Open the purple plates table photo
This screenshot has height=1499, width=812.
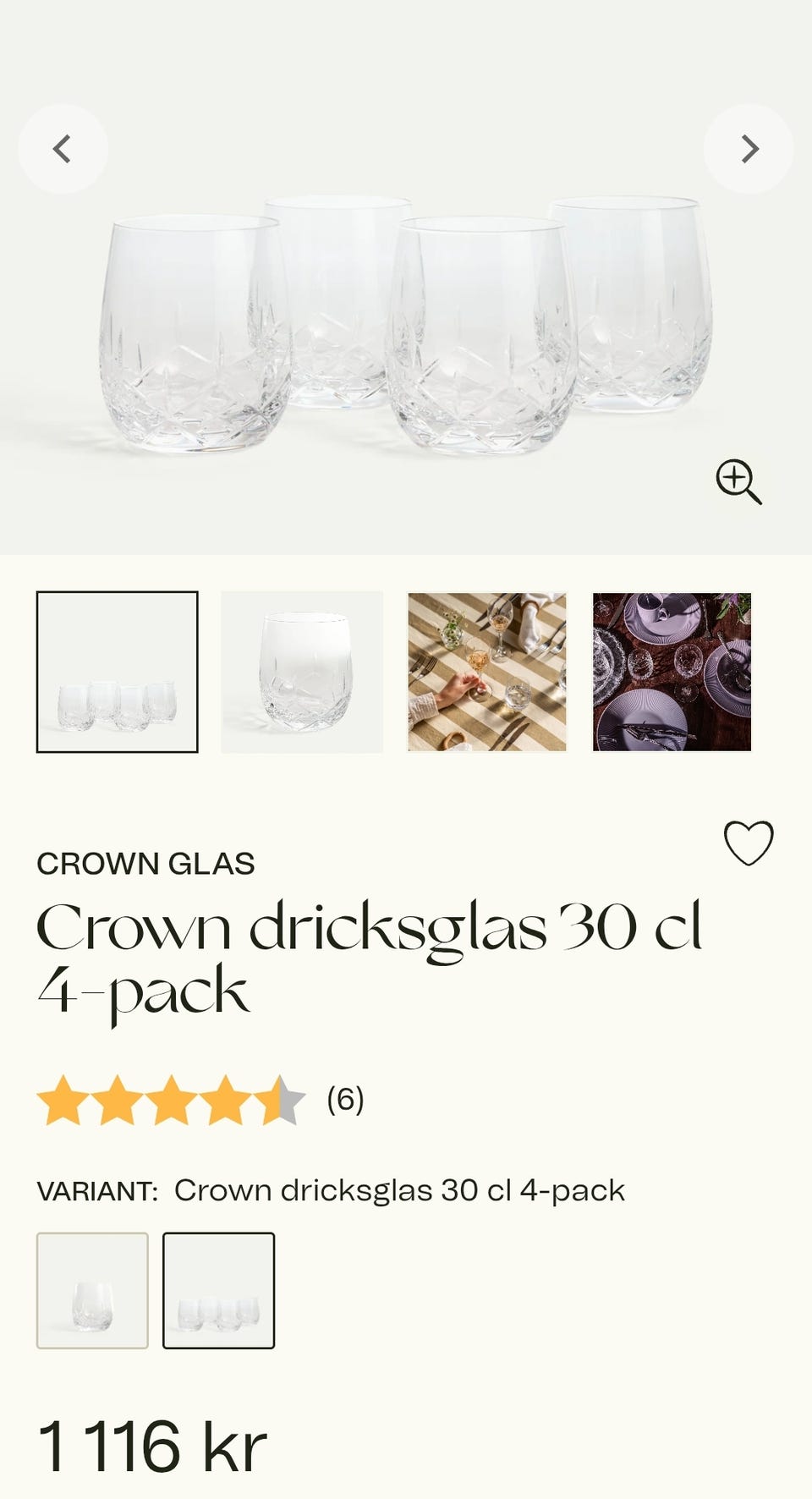click(x=672, y=672)
